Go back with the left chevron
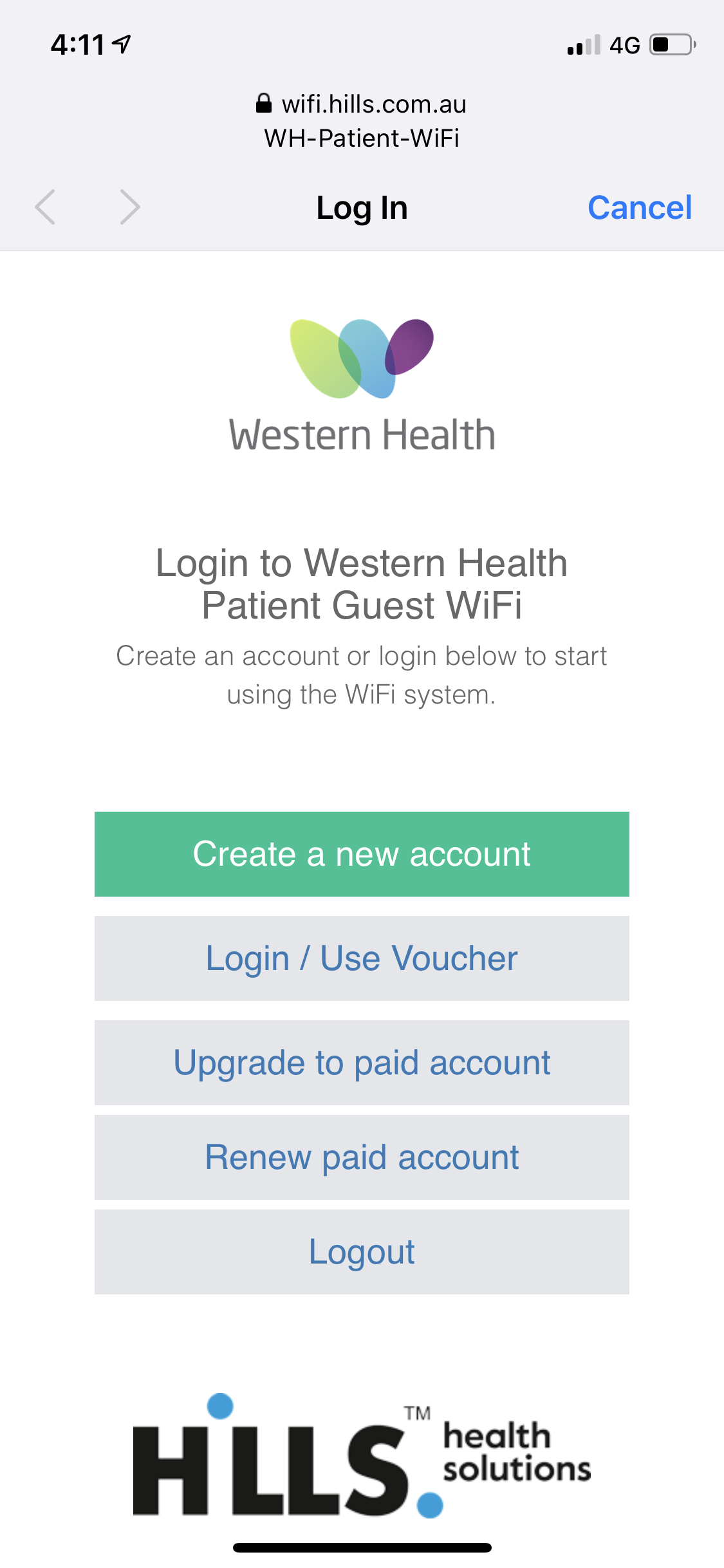This screenshot has height=1568, width=724. tap(45, 207)
